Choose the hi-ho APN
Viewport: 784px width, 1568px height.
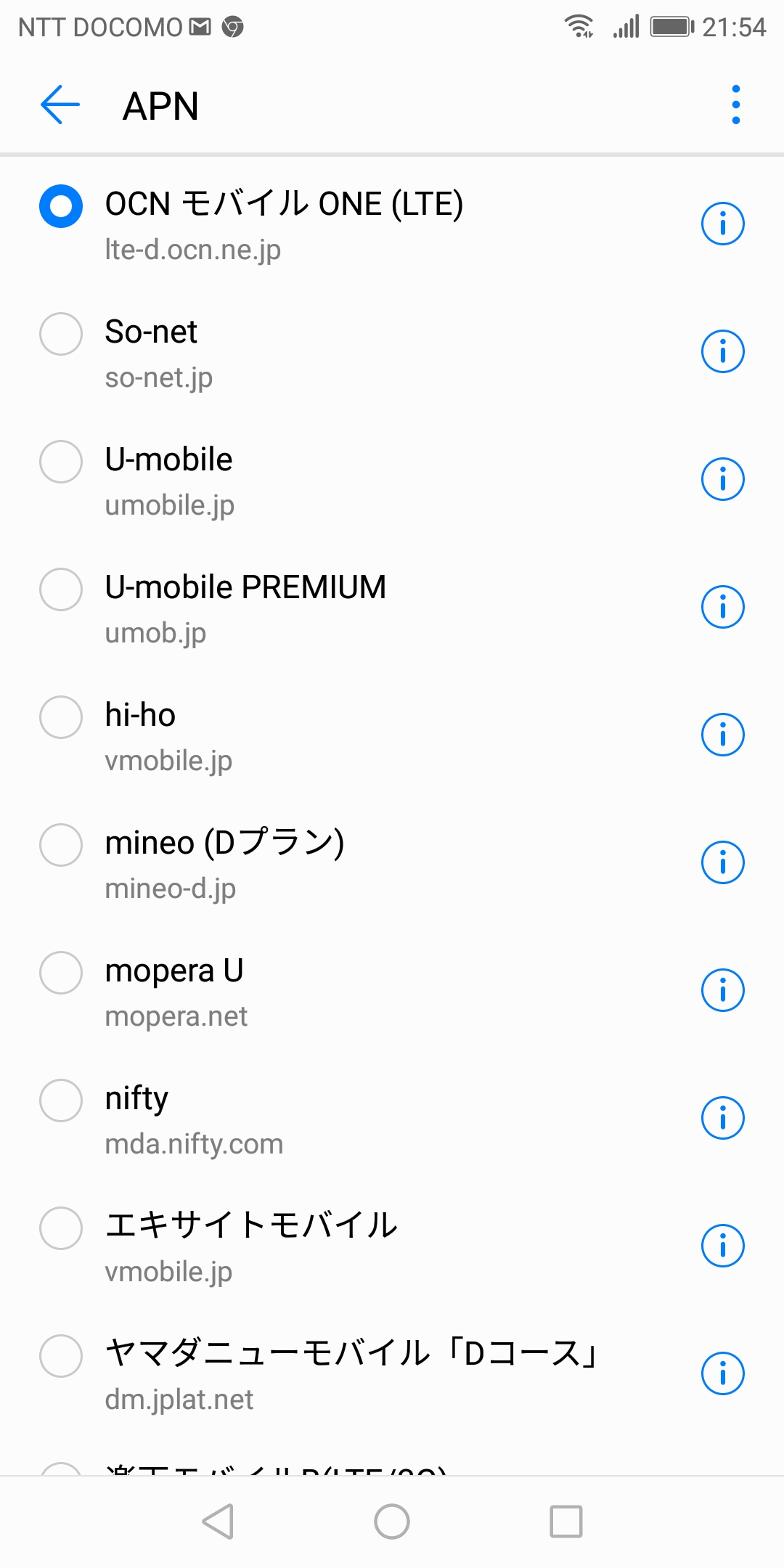click(61, 717)
